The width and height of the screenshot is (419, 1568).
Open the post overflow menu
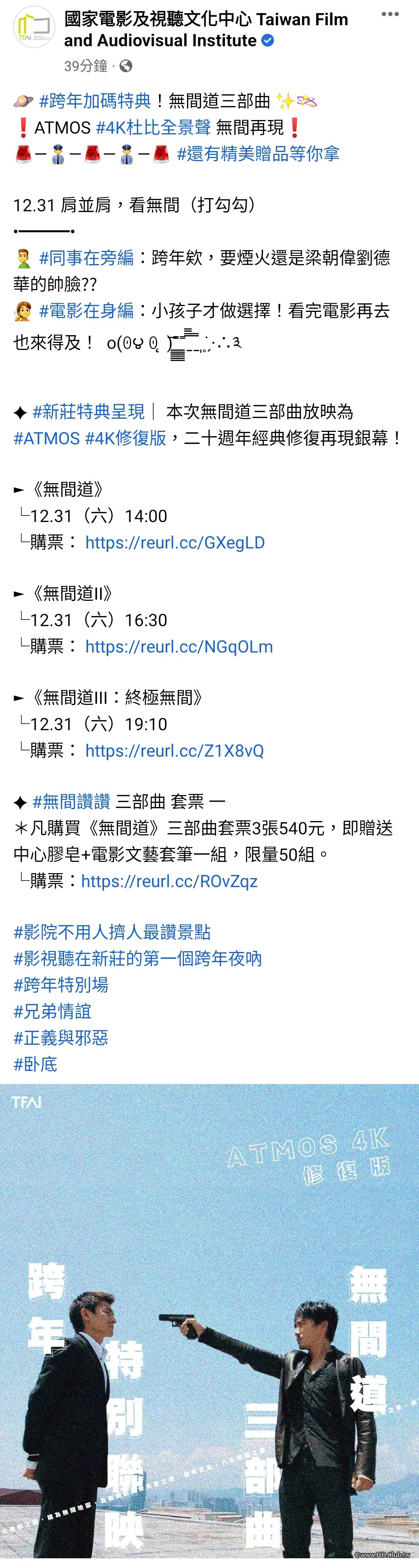click(390, 15)
